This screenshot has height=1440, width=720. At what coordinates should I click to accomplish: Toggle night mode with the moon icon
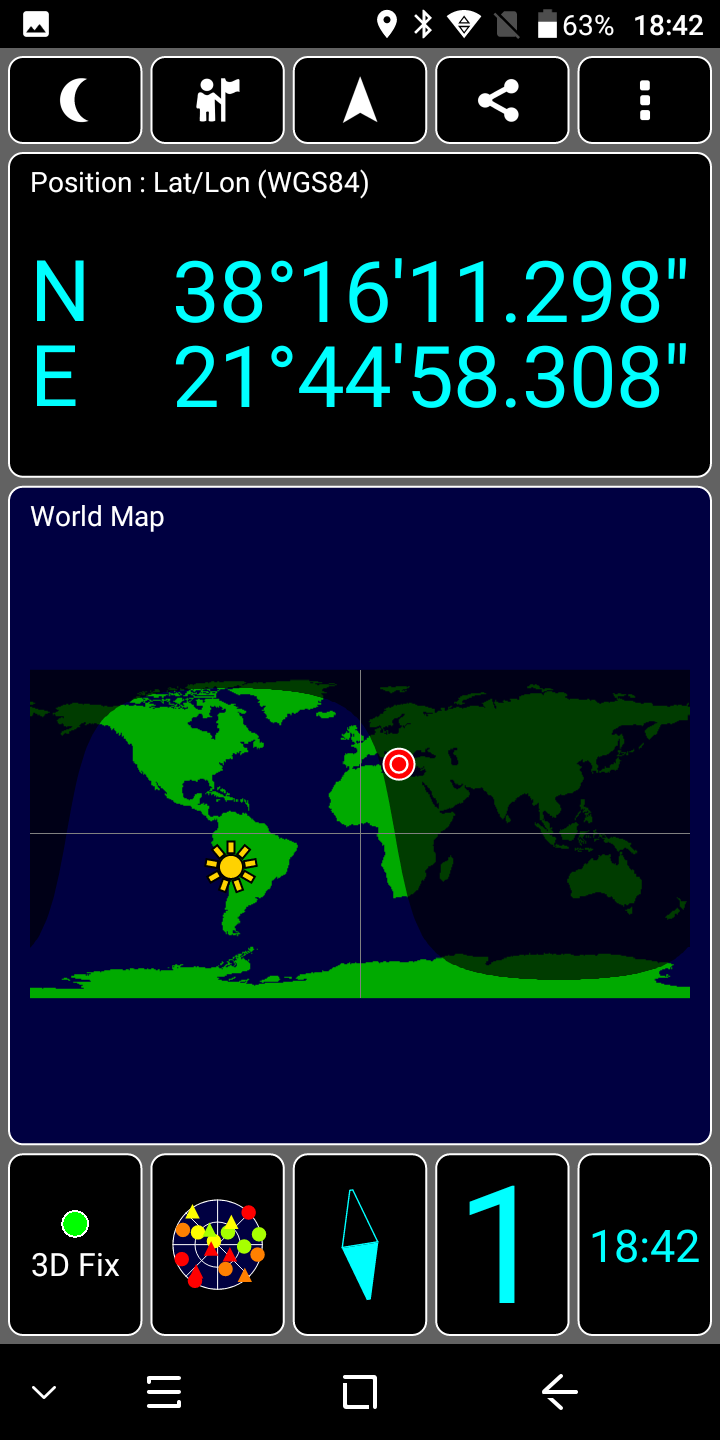point(75,100)
